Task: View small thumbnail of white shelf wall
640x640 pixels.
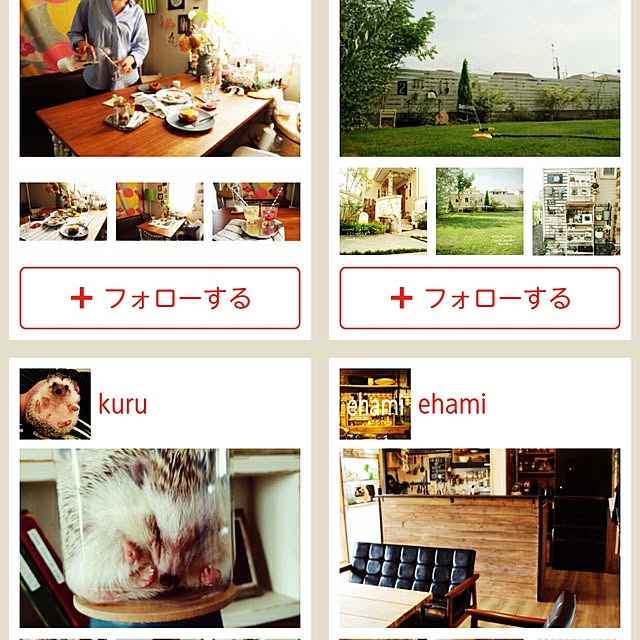Action: (x=576, y=211)
